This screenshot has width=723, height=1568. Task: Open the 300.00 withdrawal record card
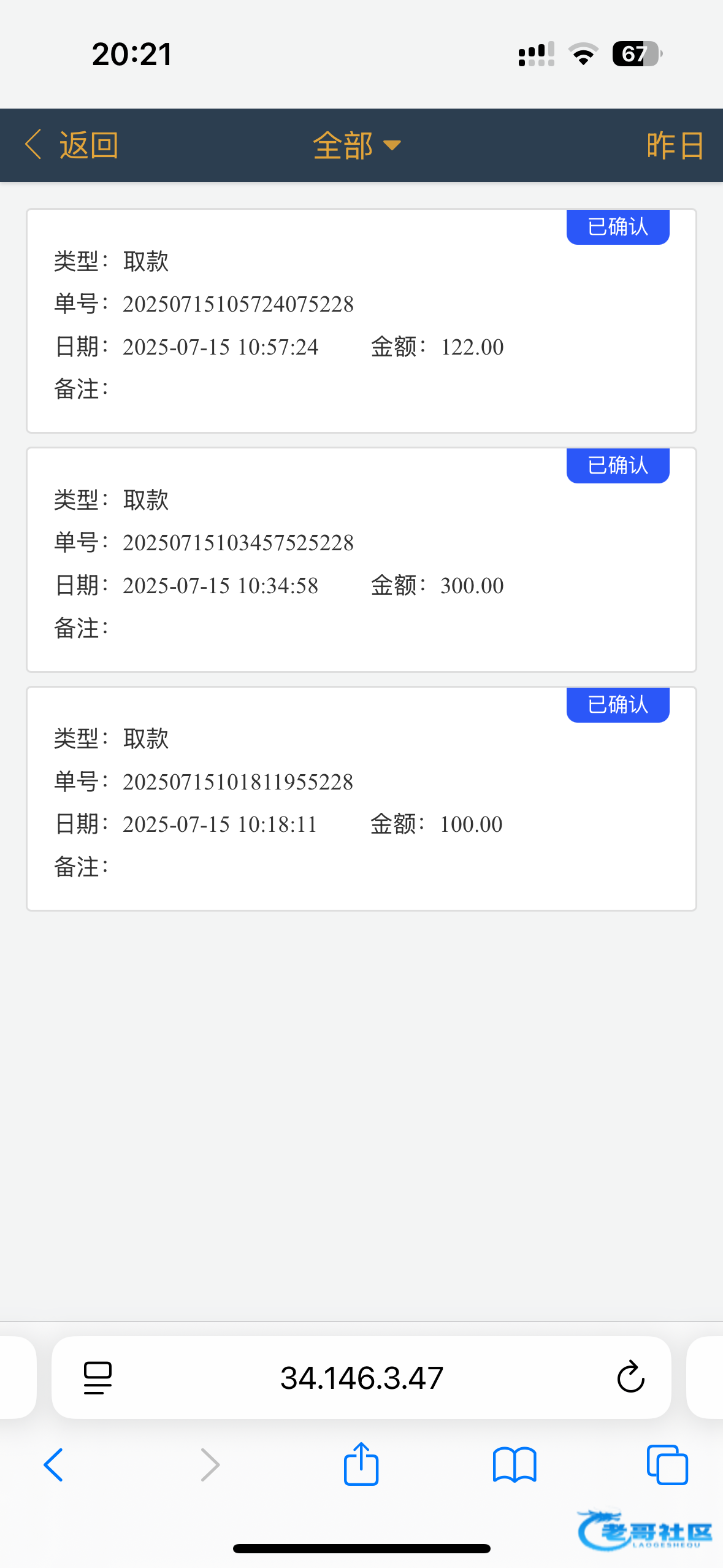(361, 559)
